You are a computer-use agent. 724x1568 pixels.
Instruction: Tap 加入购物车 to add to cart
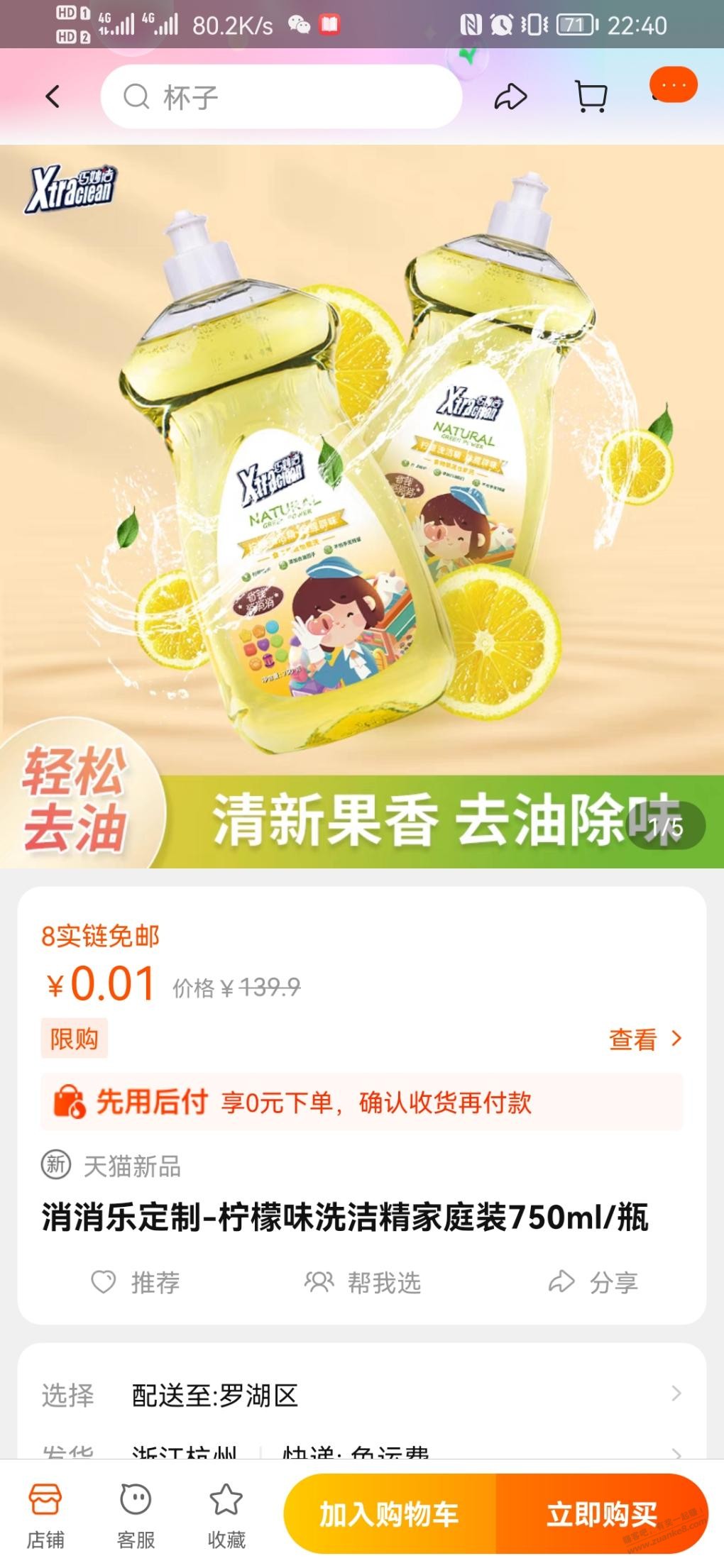[389, 1514]
